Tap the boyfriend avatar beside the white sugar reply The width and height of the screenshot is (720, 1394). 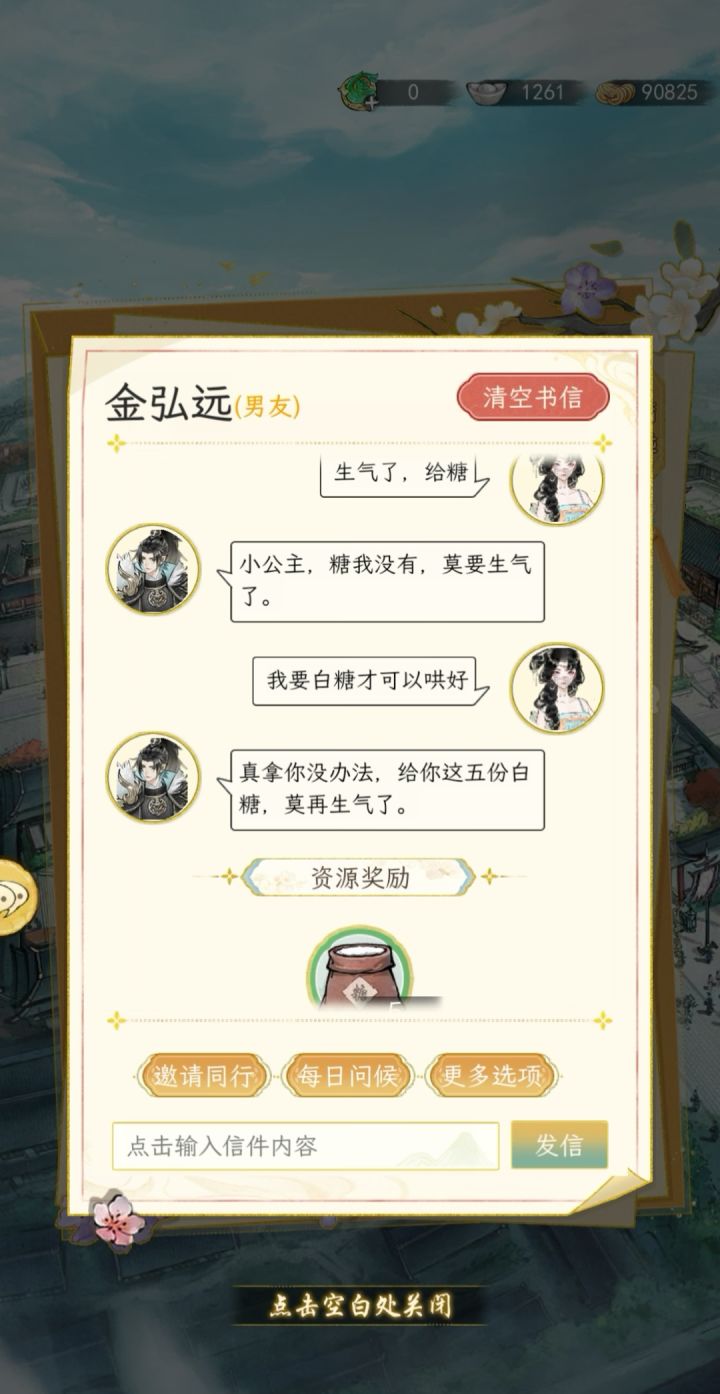click(153, 777)
